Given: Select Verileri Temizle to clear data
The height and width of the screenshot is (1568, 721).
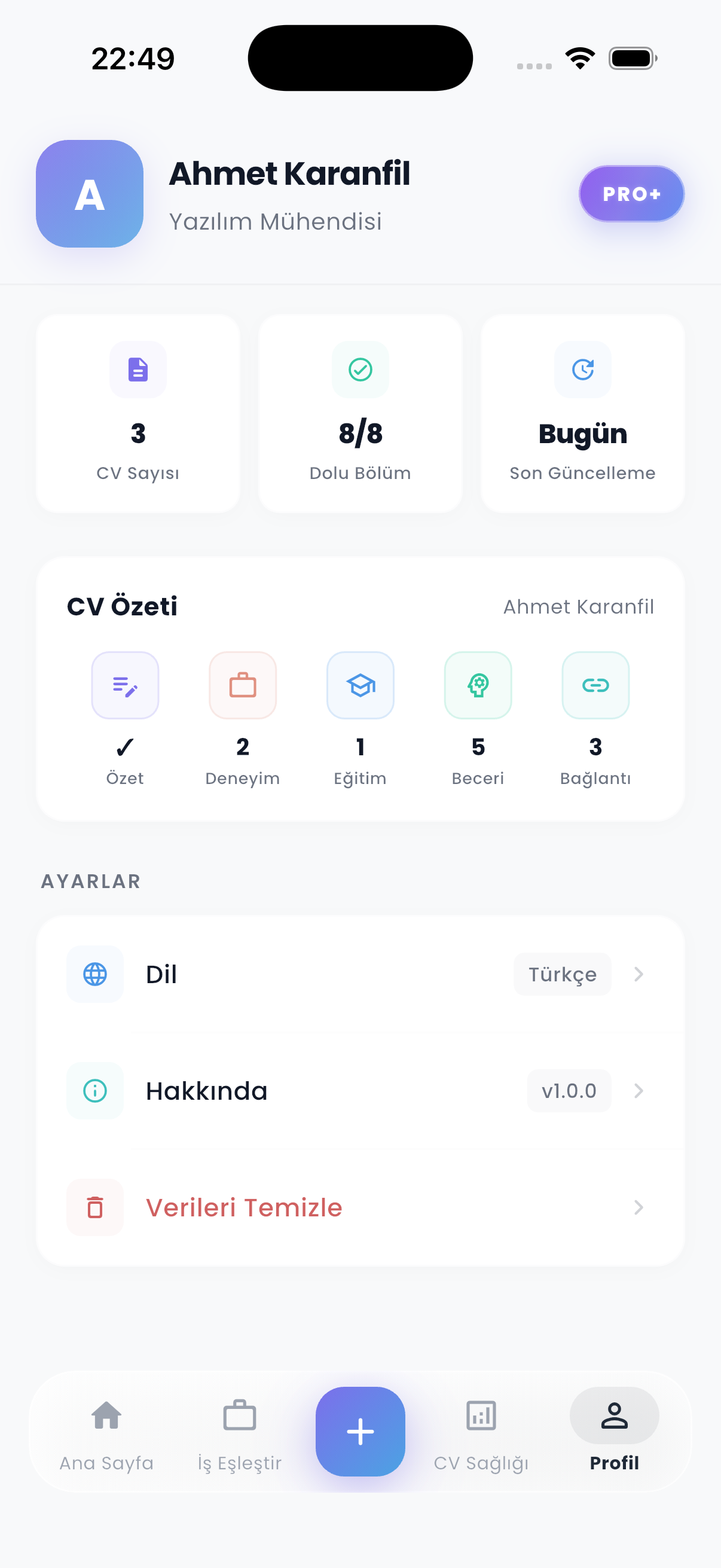Looking at the screenshot, I should [x=244, y=1207].
